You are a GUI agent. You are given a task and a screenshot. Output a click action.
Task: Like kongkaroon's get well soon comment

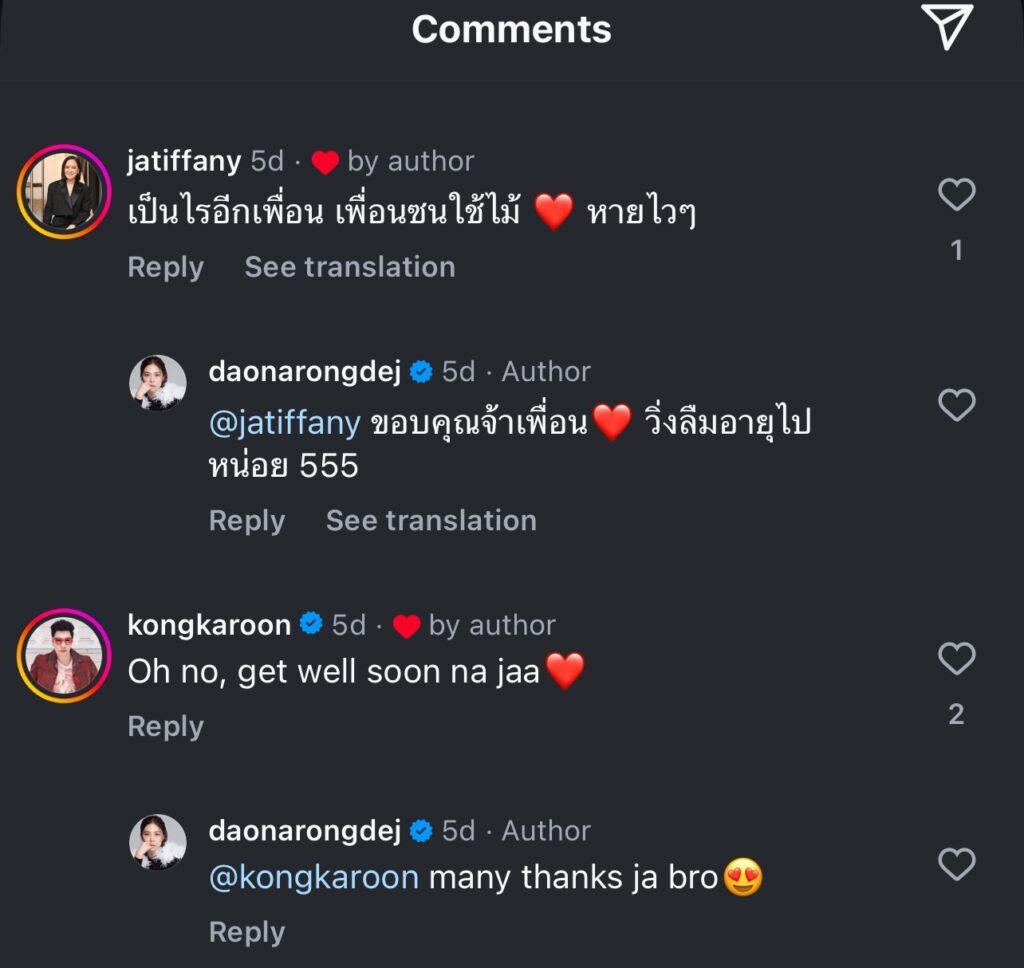coord(956,659)
